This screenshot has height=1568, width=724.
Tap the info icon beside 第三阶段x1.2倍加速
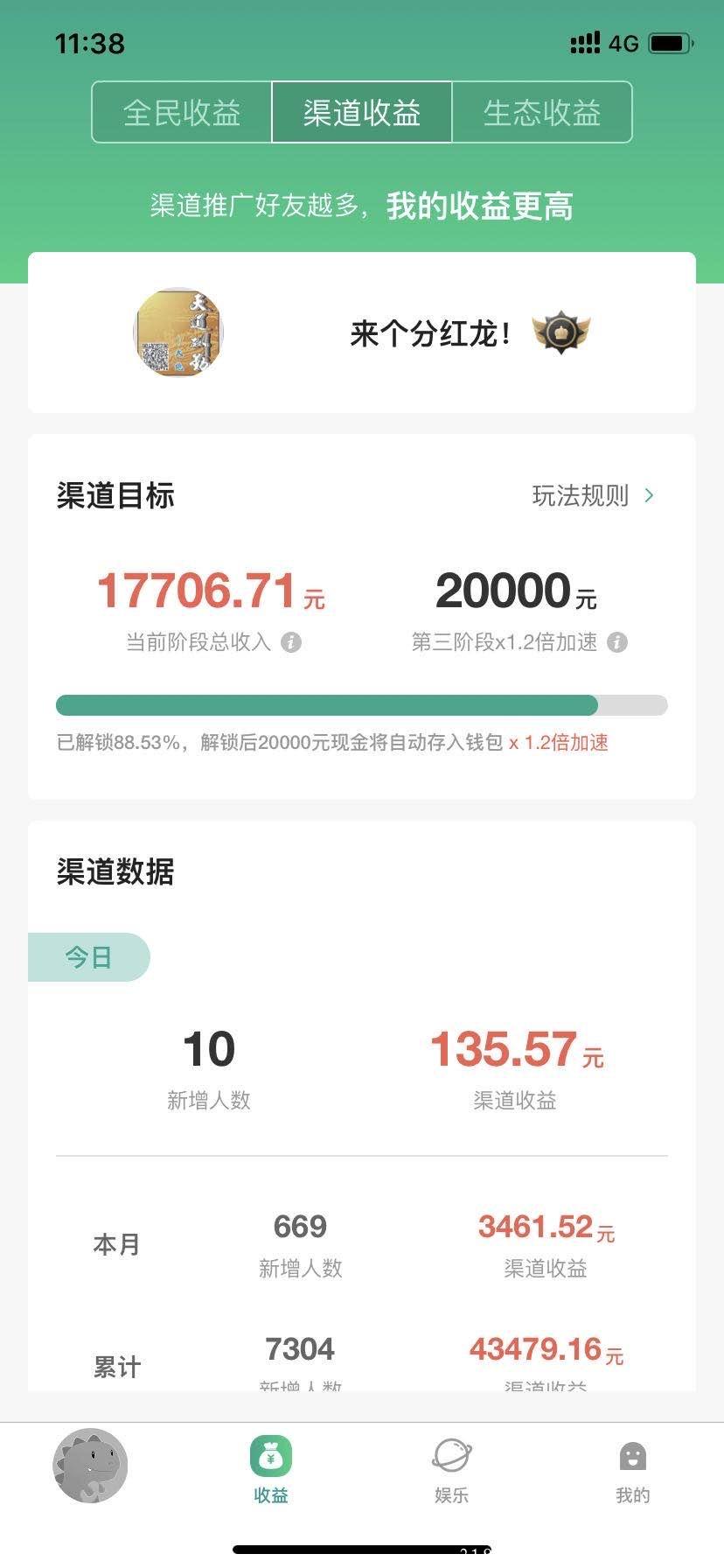pyautogui.click(x=618, y=642)
